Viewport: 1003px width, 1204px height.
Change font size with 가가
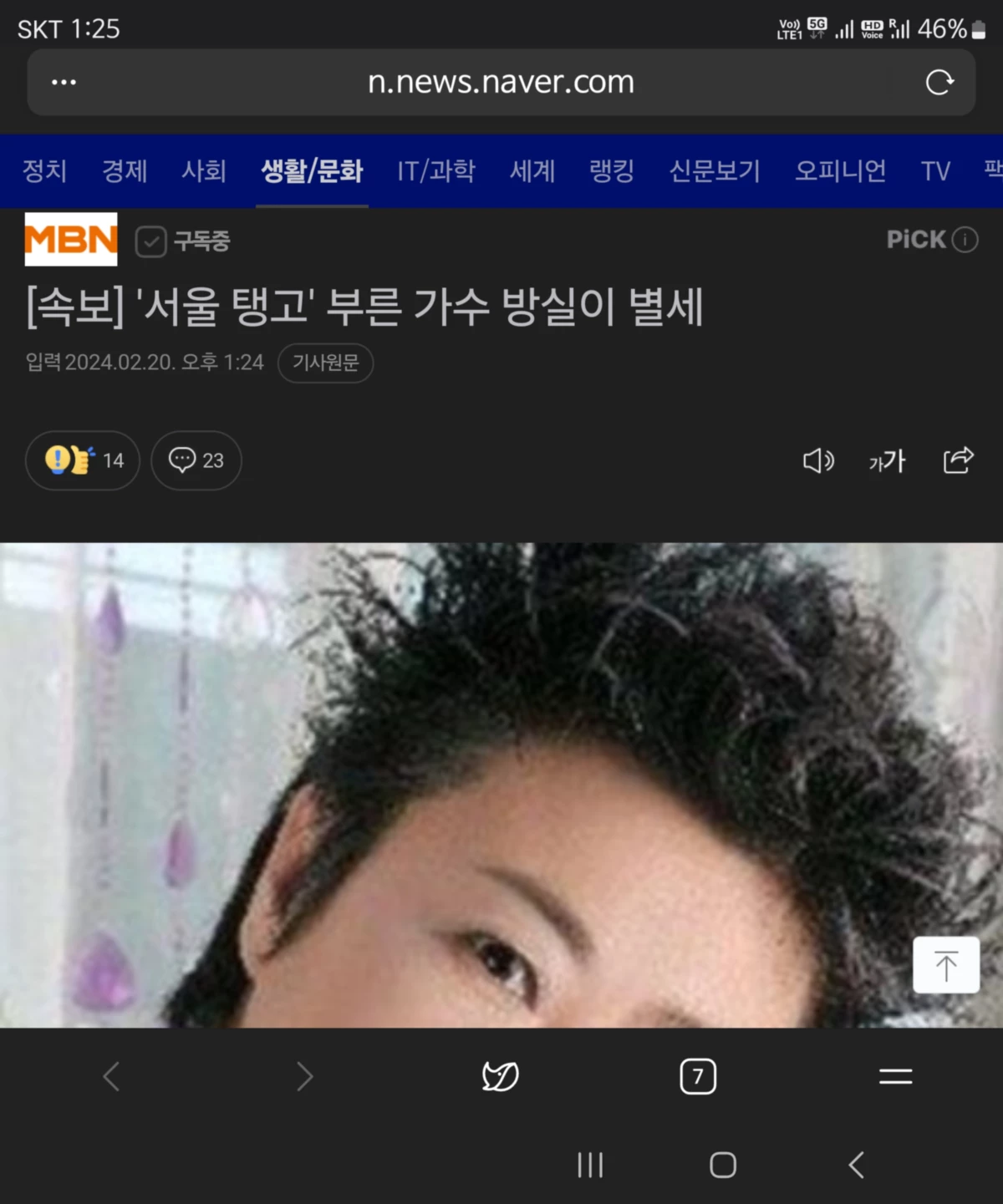point(887,460)
